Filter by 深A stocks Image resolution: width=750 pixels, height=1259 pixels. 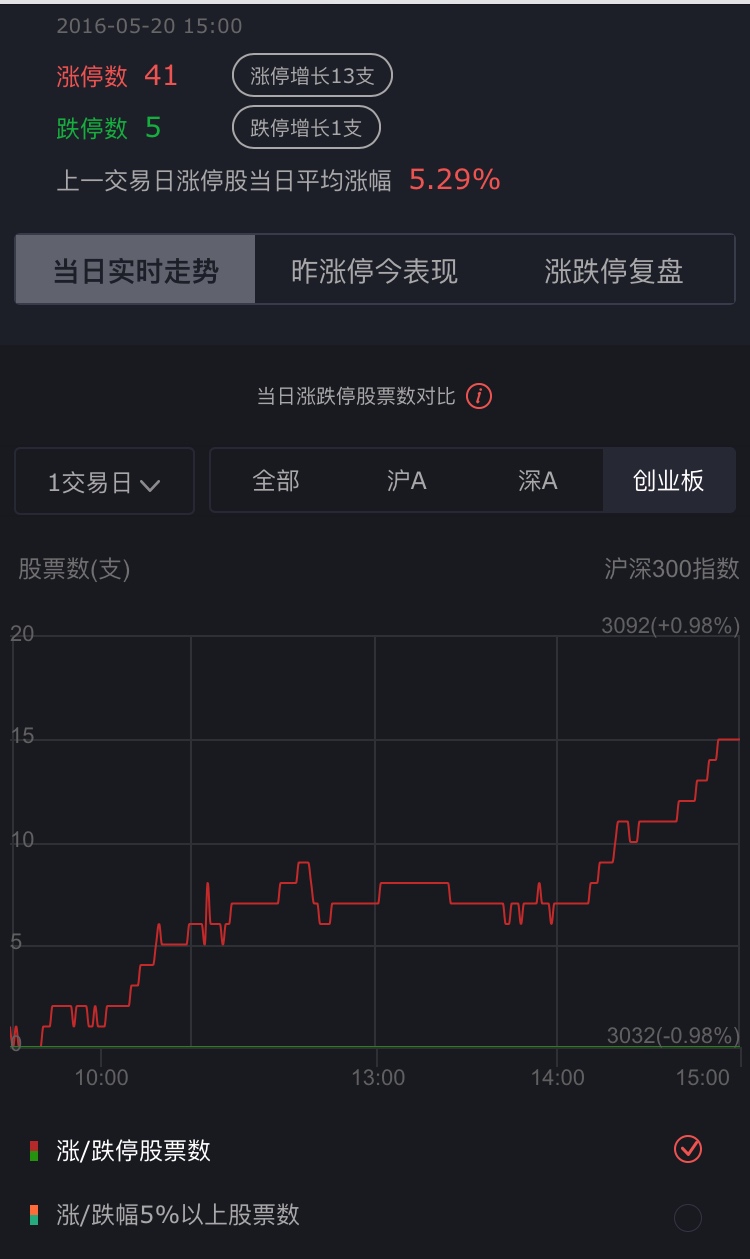(538, 481)
